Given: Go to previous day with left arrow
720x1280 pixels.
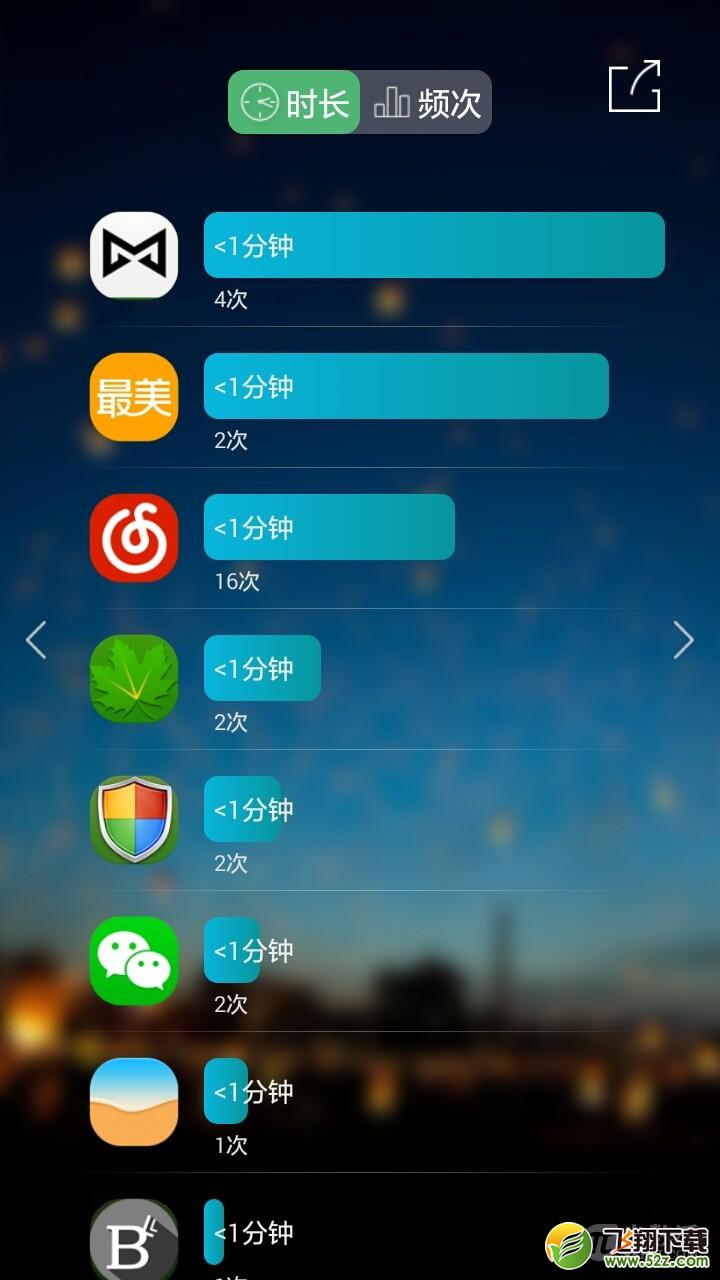Looking at the screenshot, I should click(x=36, y=640).
